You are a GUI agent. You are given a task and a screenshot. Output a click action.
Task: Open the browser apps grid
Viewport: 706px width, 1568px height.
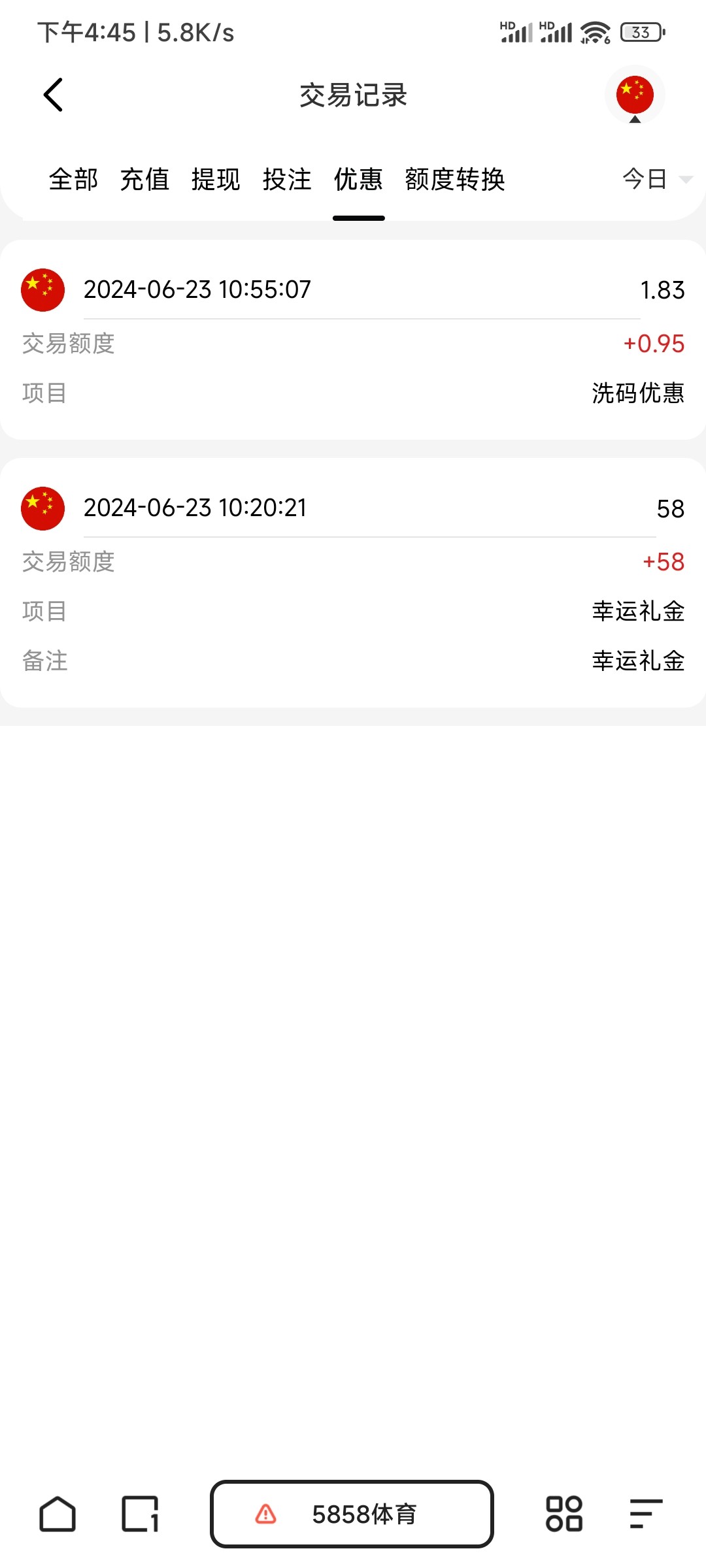[x=564, y=1514]
